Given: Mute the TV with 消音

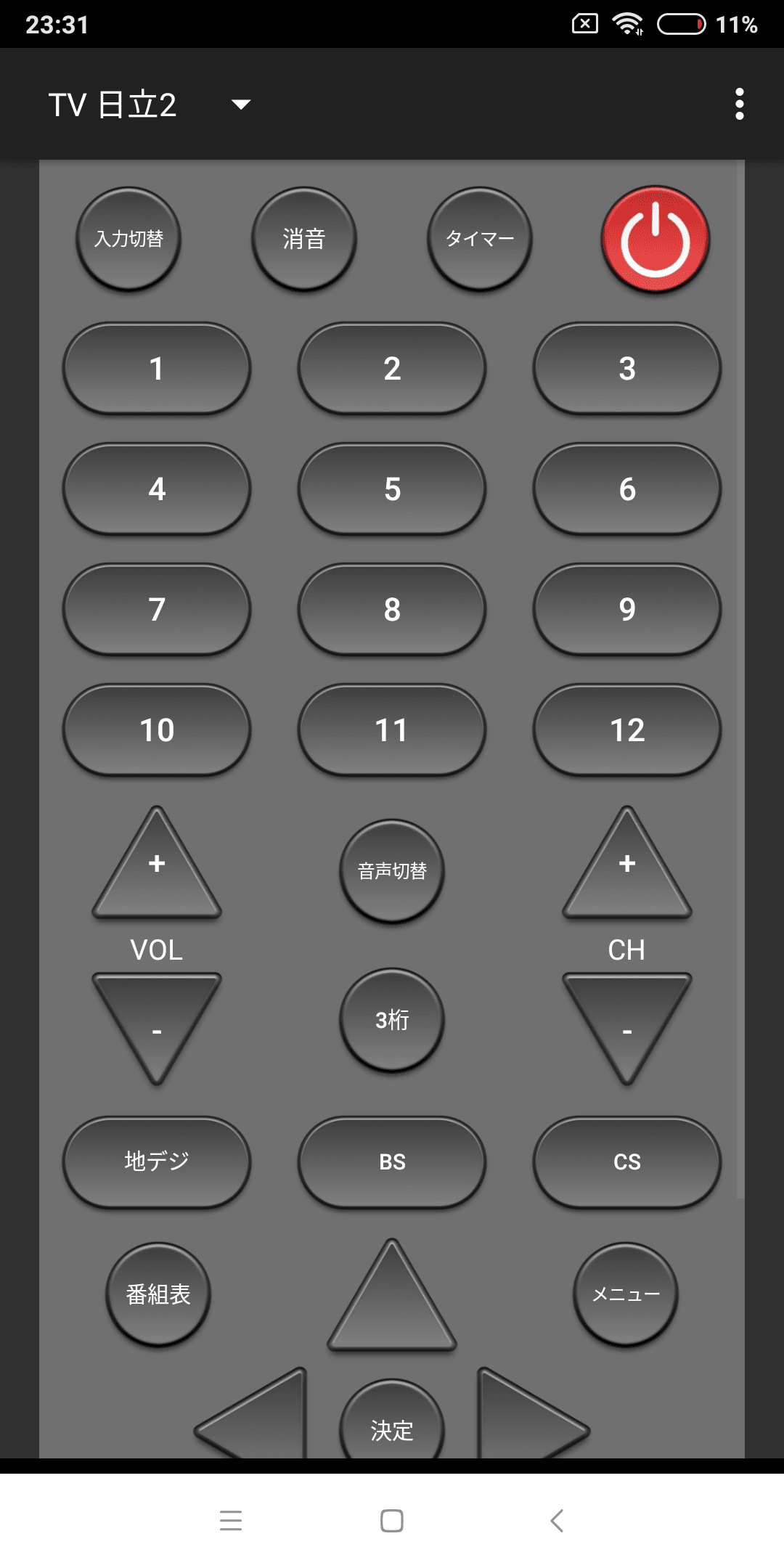Looking at the screenshot, I should pyautogui.click(x=304, y=240).
